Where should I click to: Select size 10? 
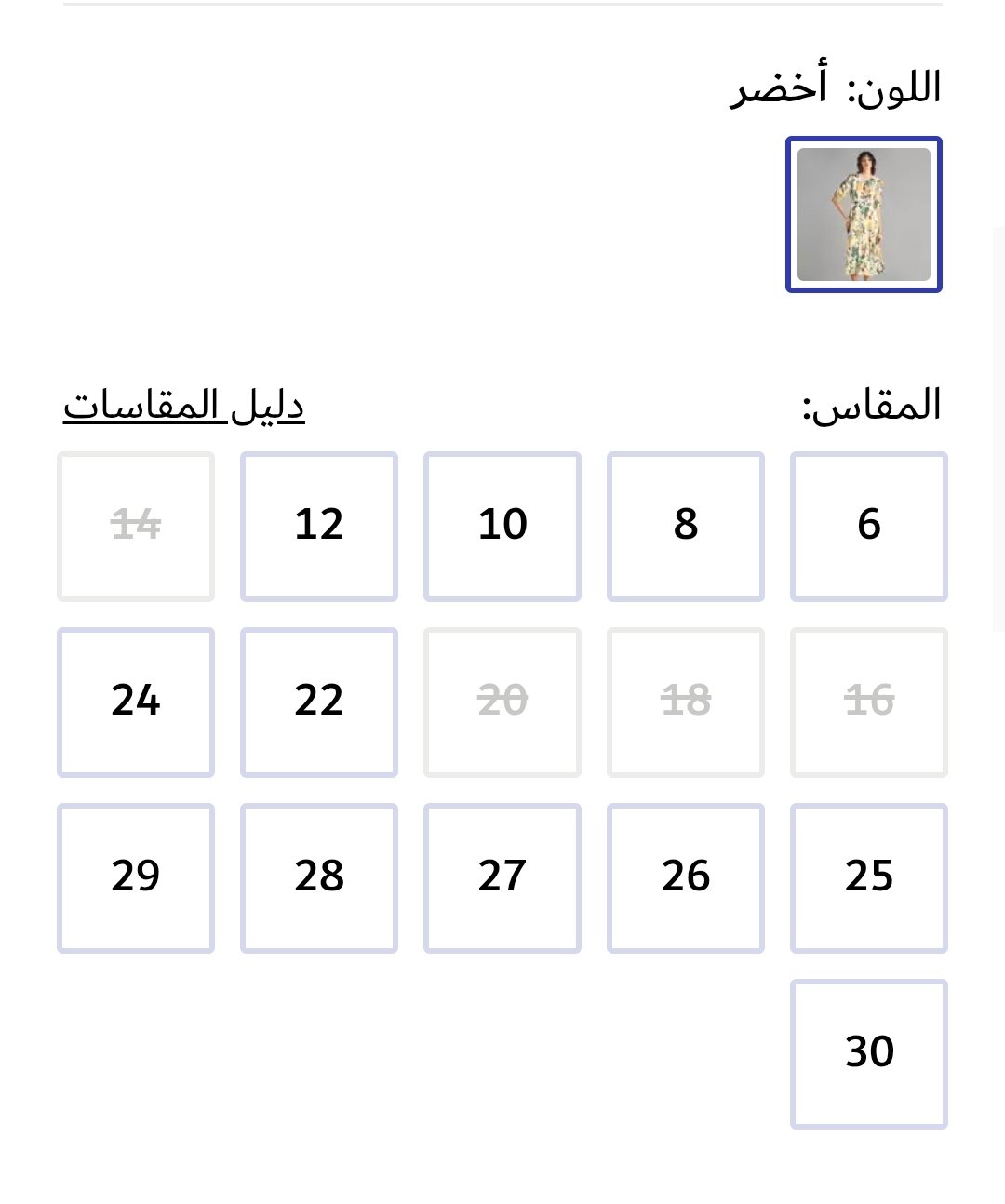tap(502, 526)
